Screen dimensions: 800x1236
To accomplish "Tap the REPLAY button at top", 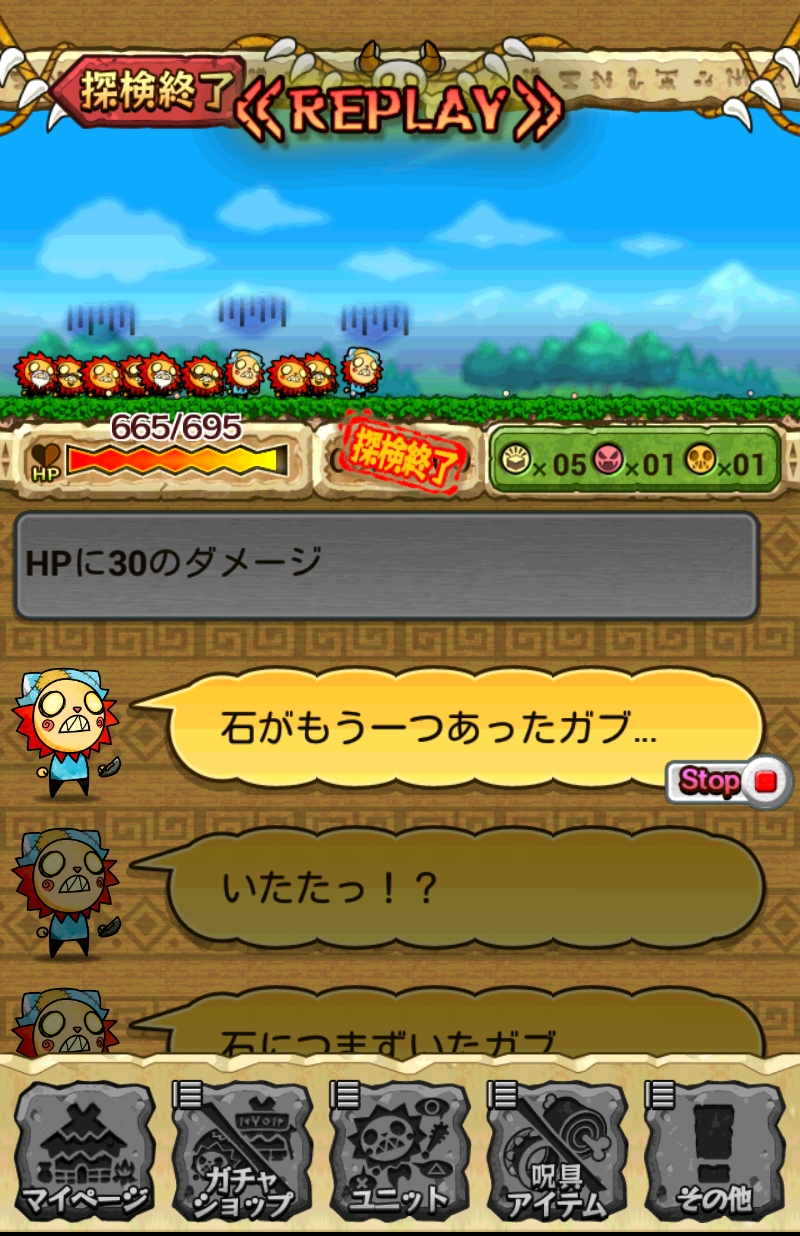I will coord(400,112).
